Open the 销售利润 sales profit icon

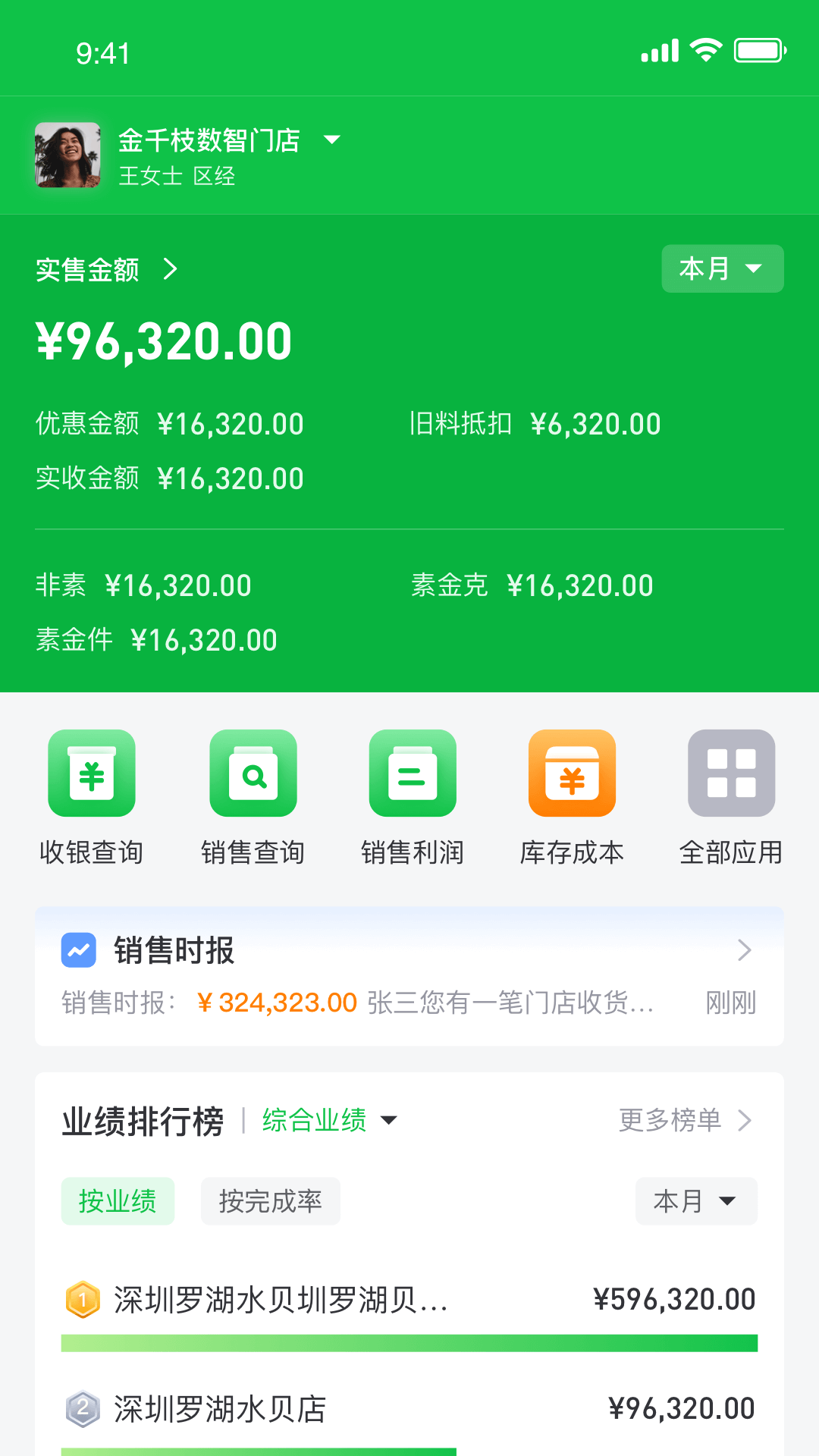coord(412,773)
